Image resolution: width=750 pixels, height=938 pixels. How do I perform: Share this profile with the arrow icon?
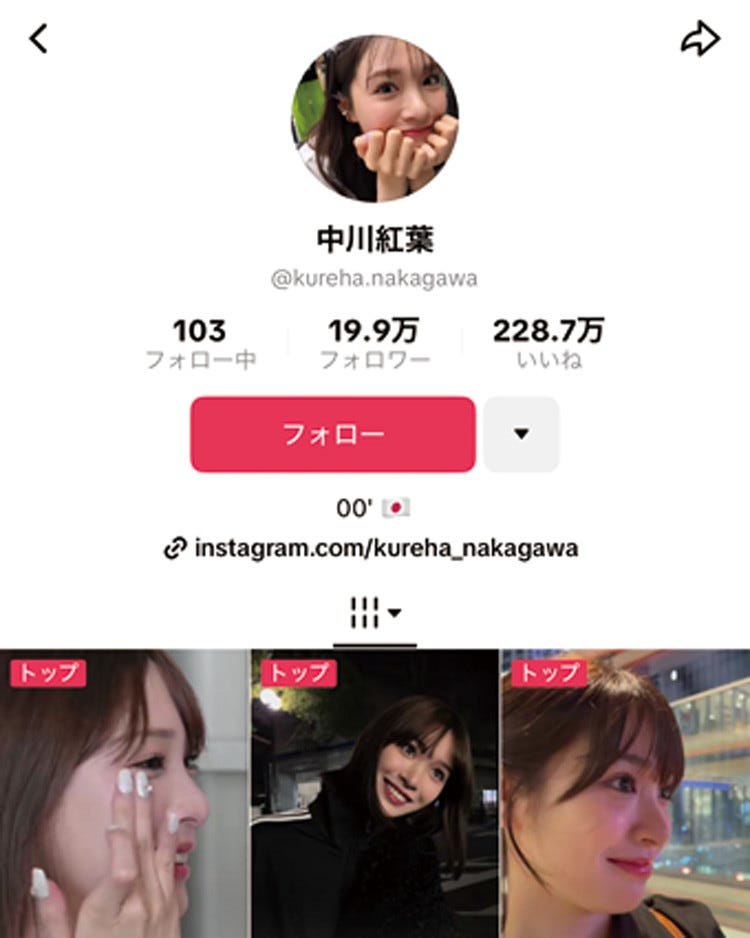[x=700, y=40]
